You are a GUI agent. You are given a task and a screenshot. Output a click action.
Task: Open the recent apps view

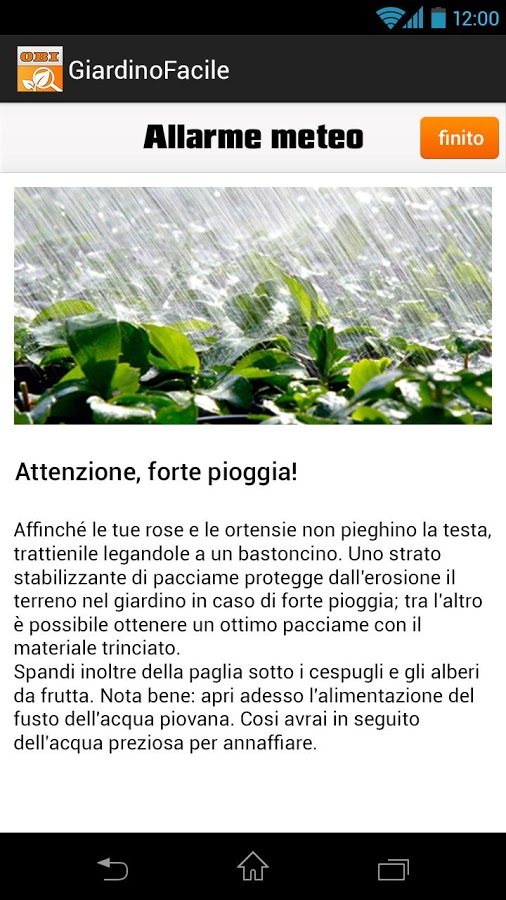click(394, 869)
